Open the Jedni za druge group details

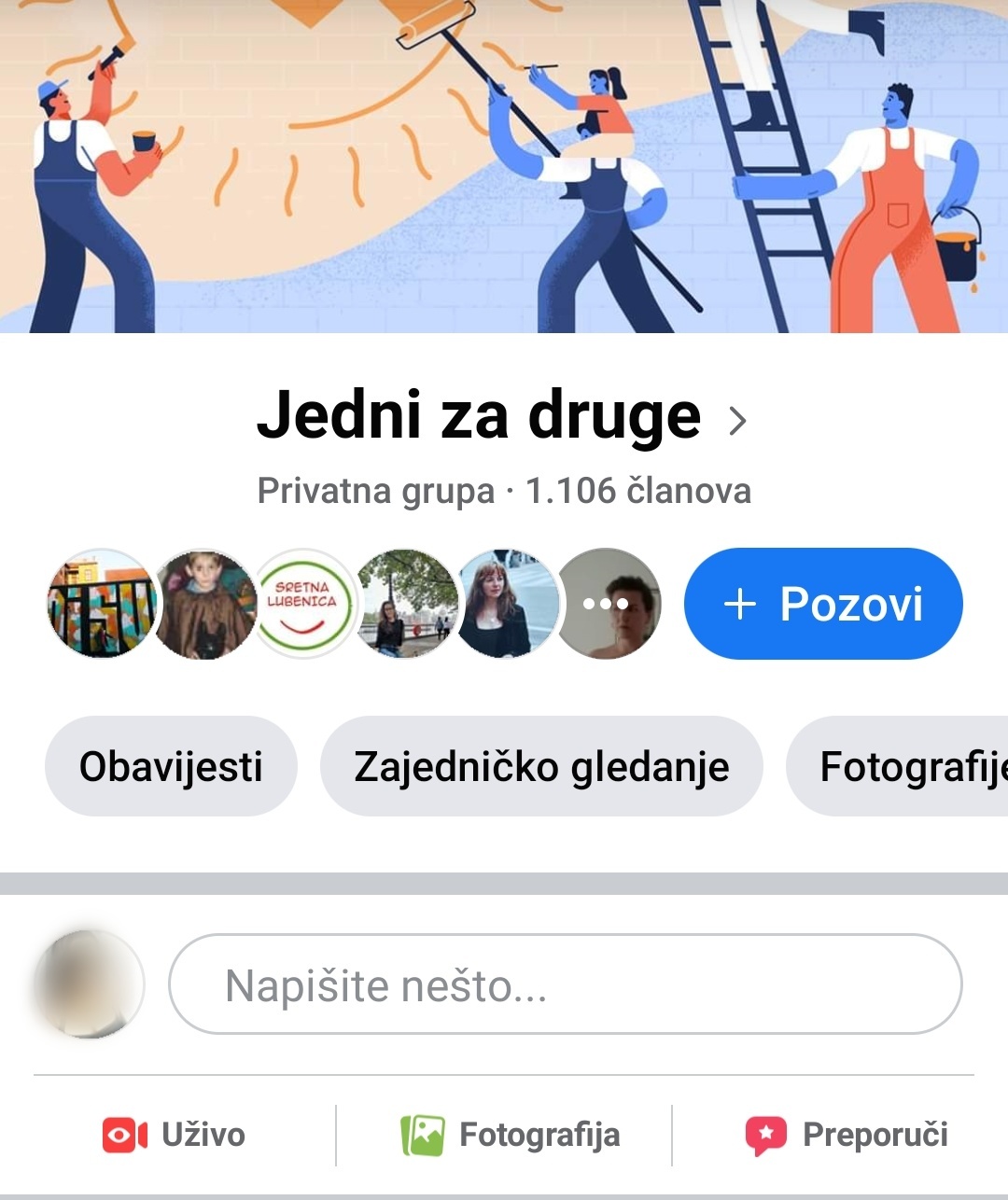[501, 417]
